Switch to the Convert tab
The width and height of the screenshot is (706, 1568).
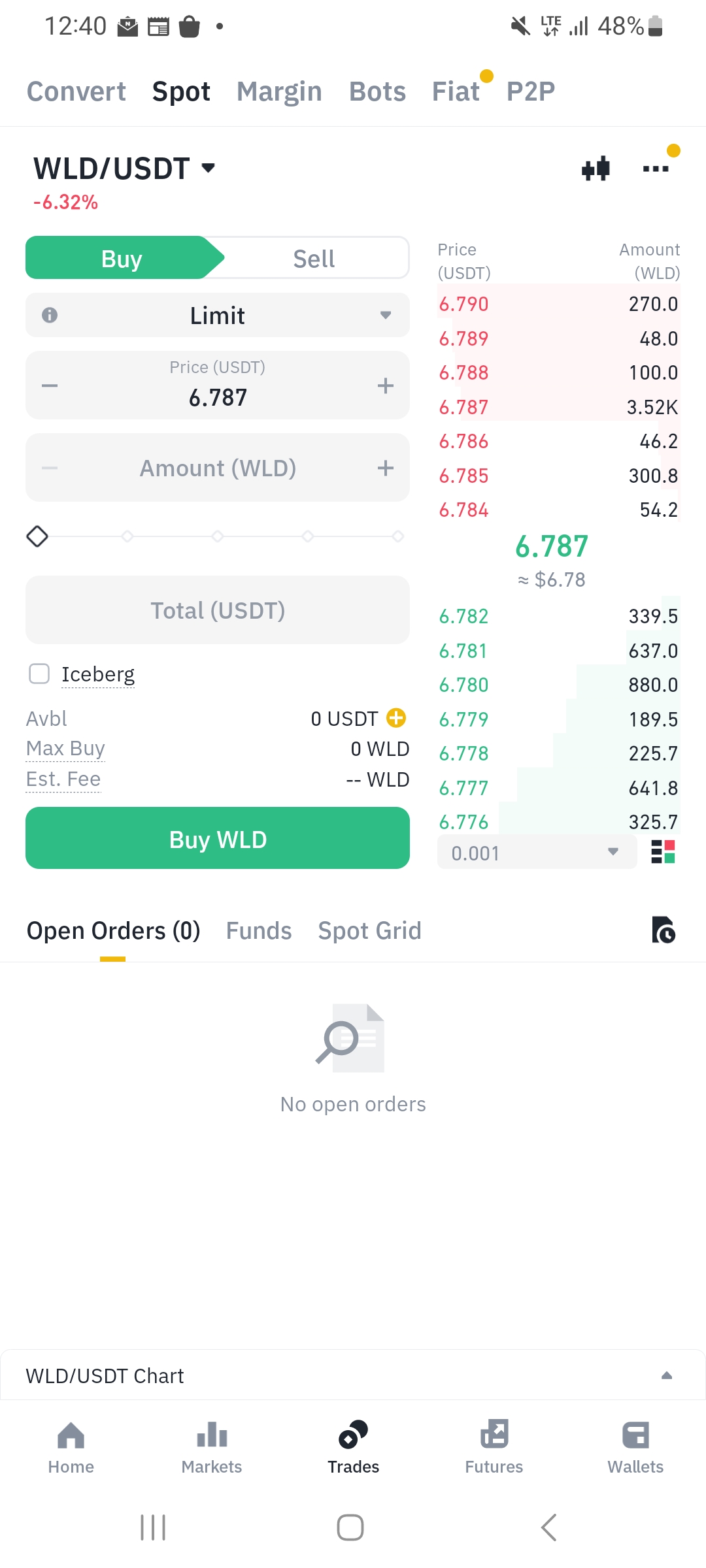(76, 91)
